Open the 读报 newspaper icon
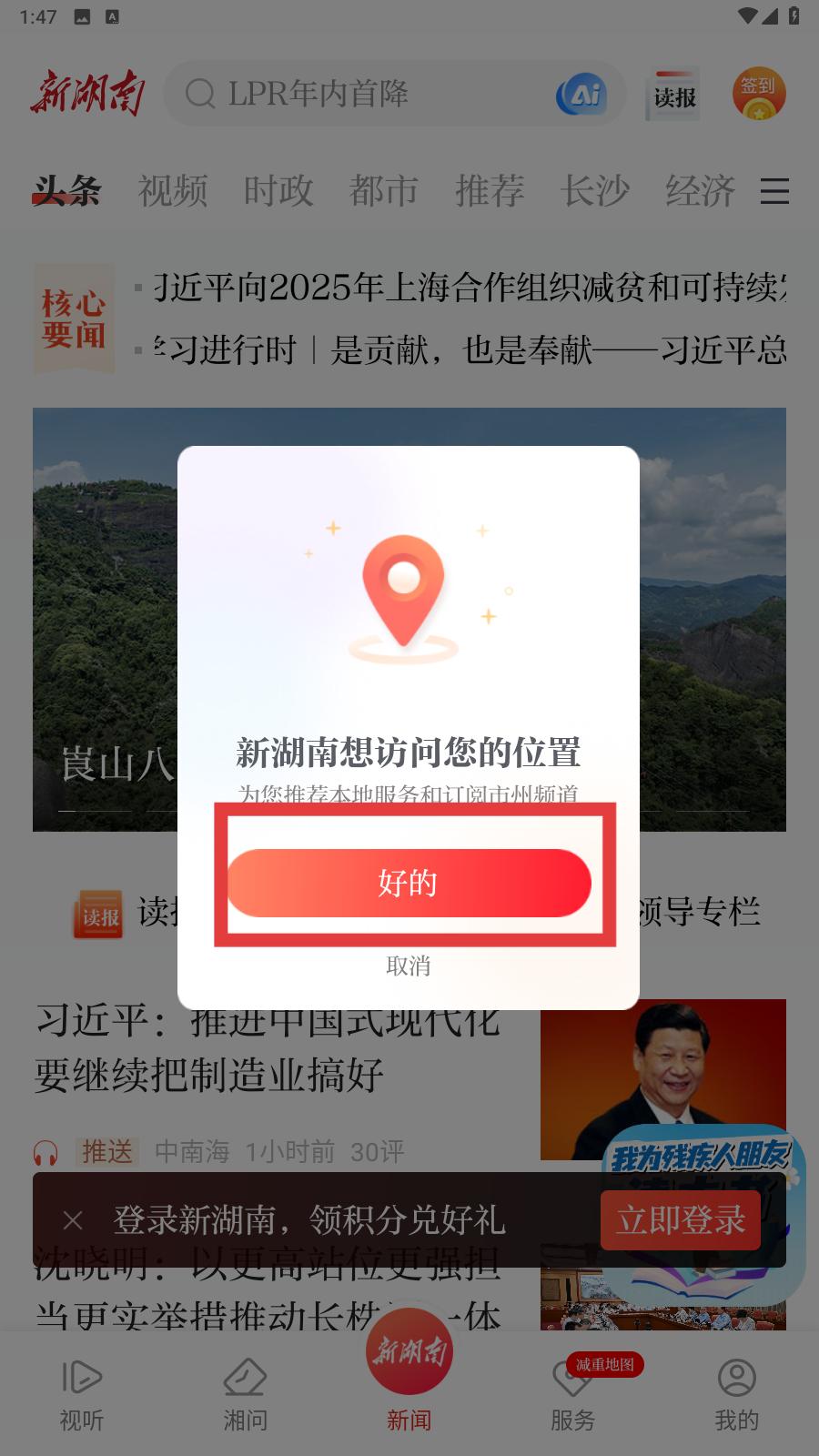The width and height of the screenshot is (819, 1456). click(x=674, y=95)
